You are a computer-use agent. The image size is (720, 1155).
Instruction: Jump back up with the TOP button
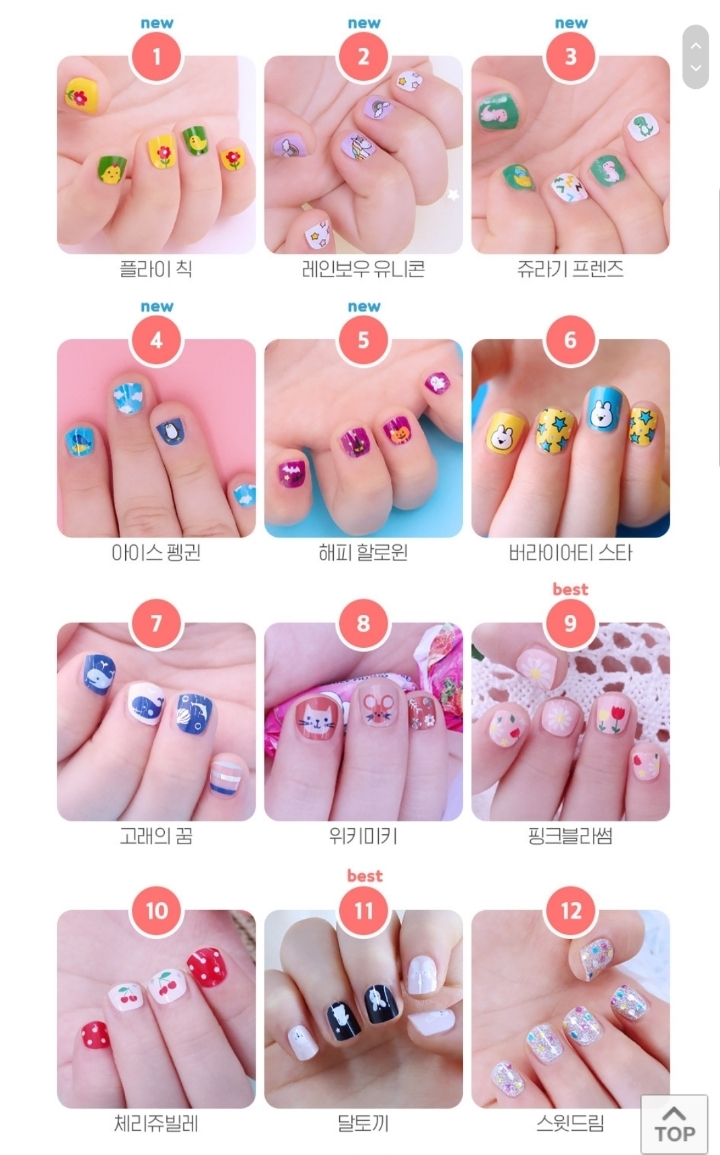[674, 1125]
